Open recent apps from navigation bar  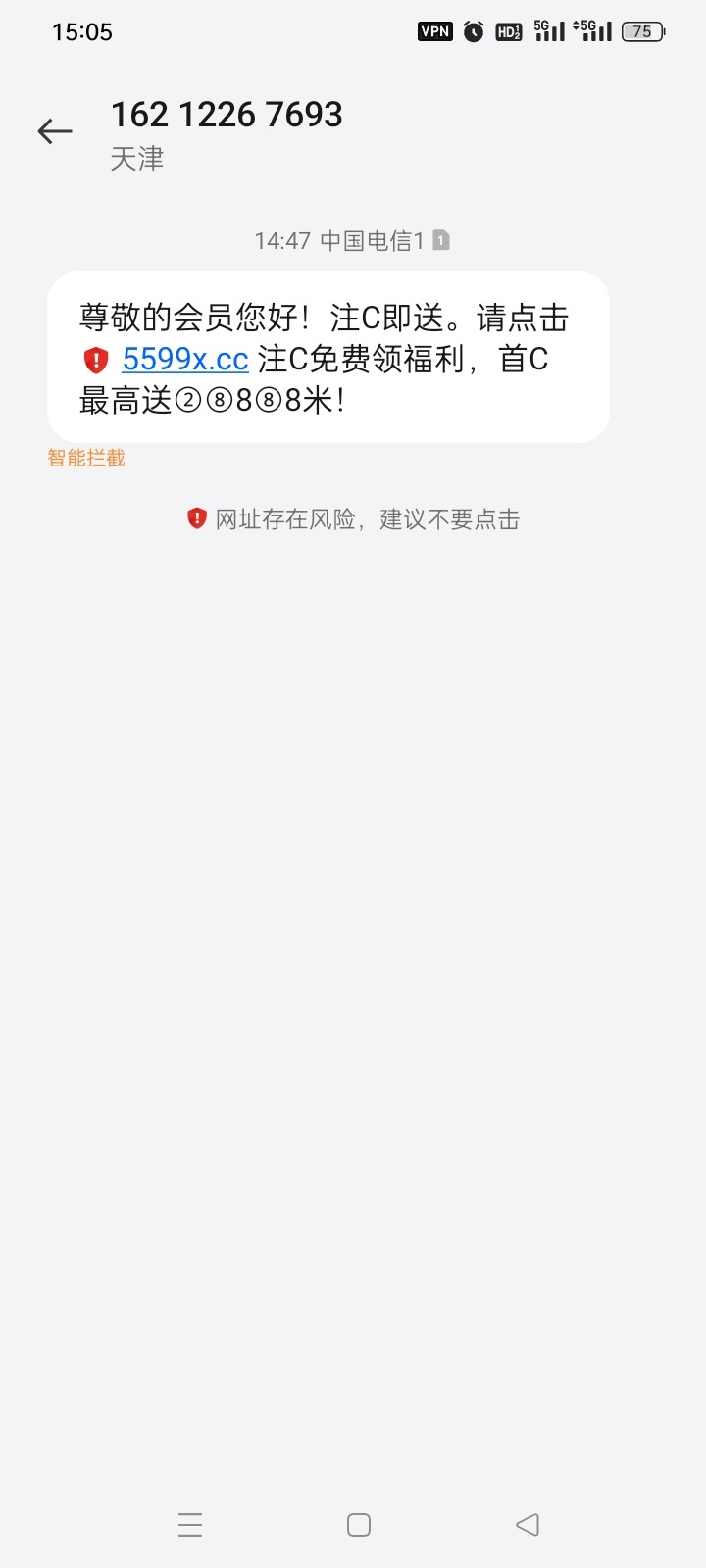190,1524
